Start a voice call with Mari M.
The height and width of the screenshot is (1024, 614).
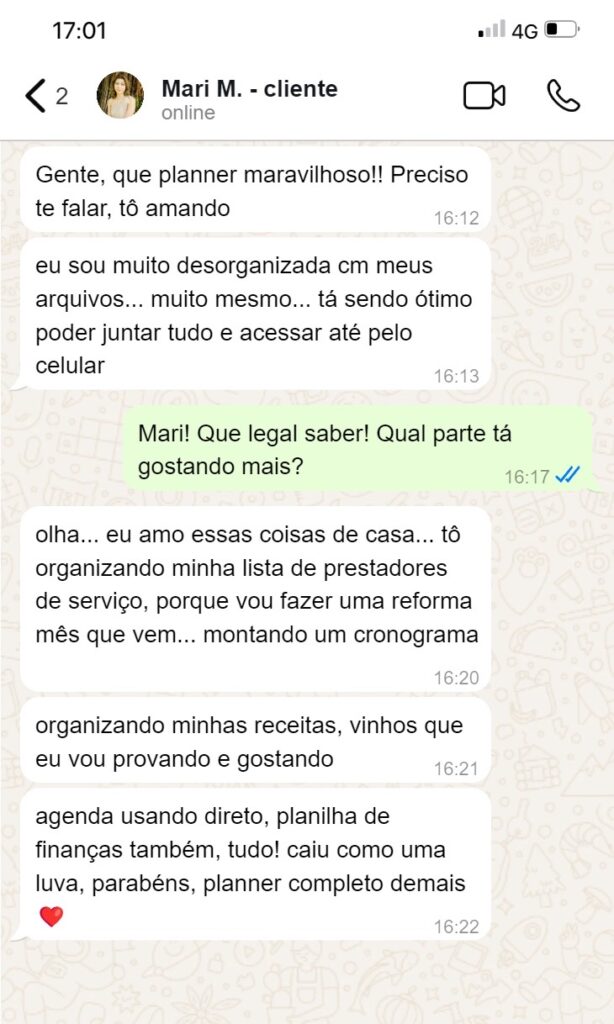563,96
